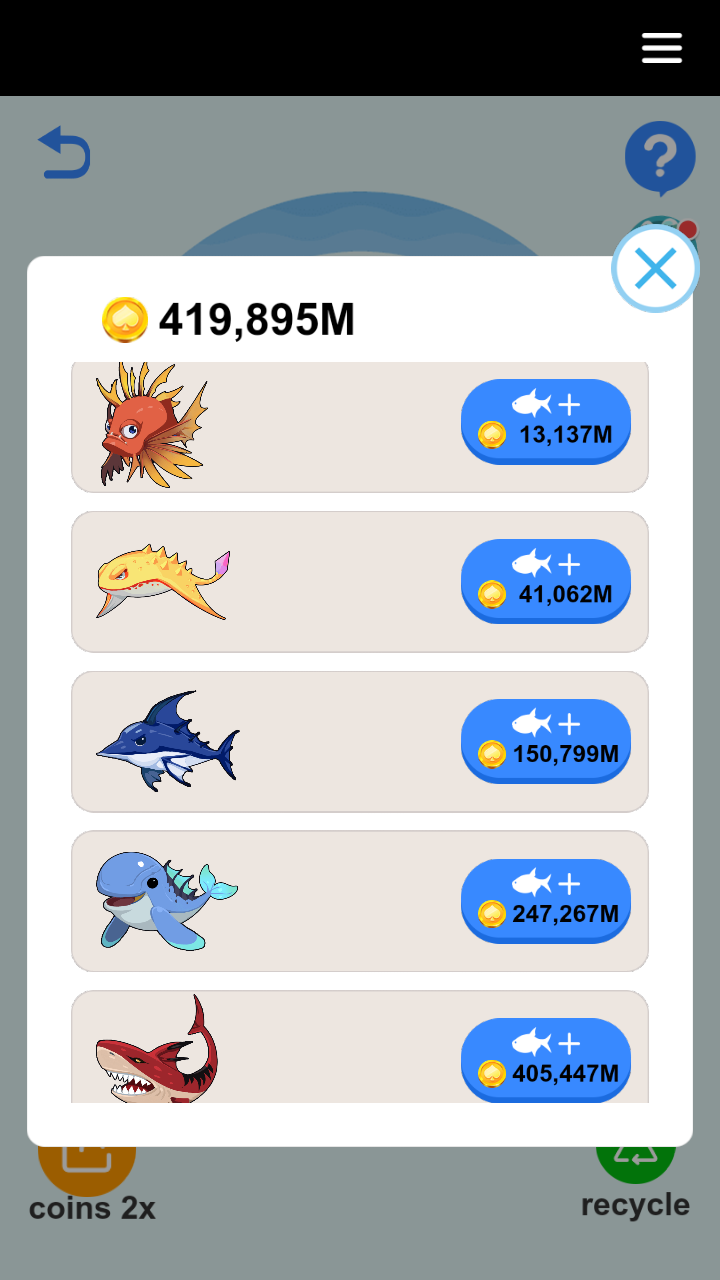
Task: Dismiss the shop with the X button
Action: pyautogui.click(x=656, y=268)
